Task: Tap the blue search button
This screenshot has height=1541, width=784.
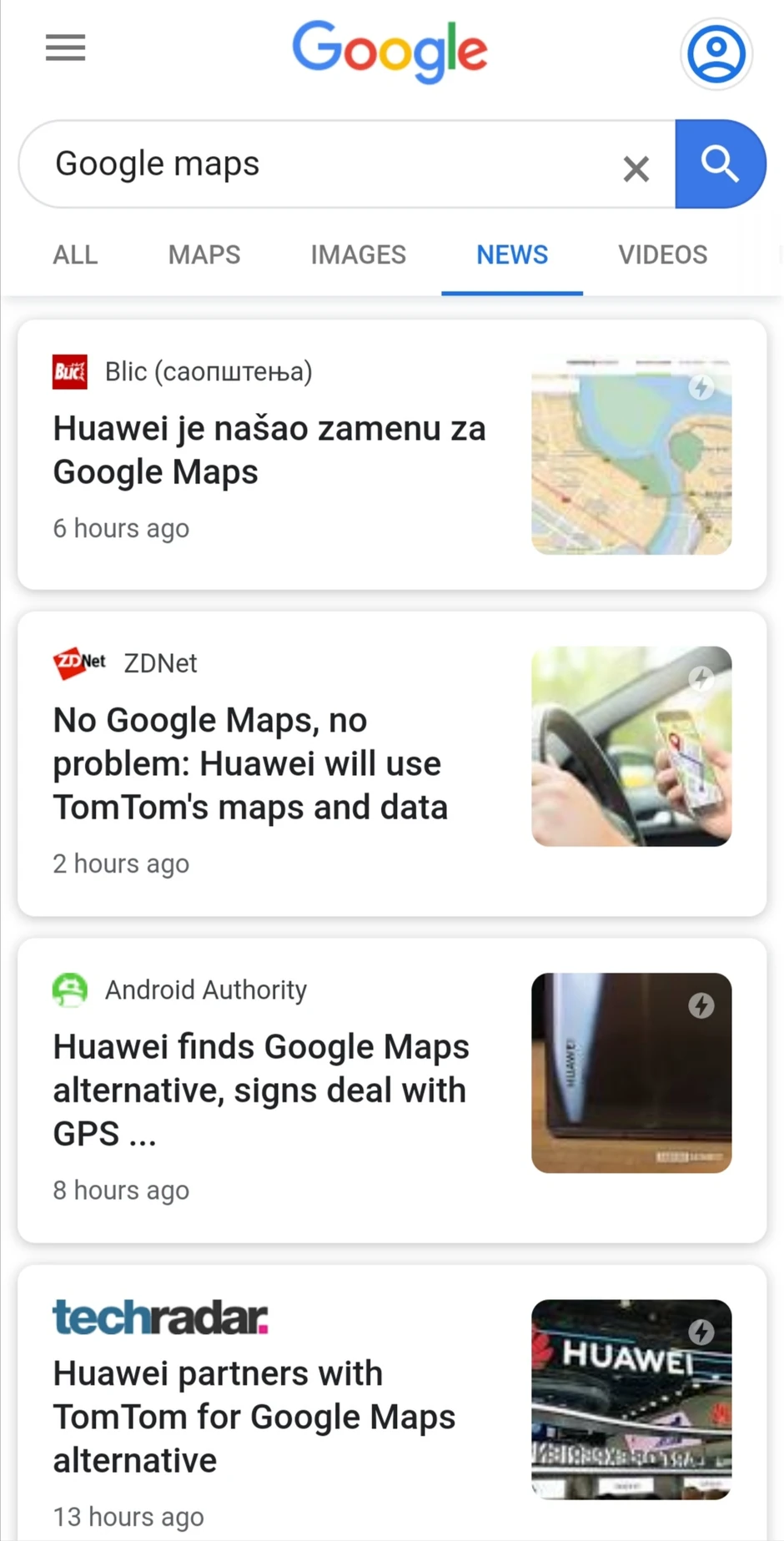Action: [720, 164]
